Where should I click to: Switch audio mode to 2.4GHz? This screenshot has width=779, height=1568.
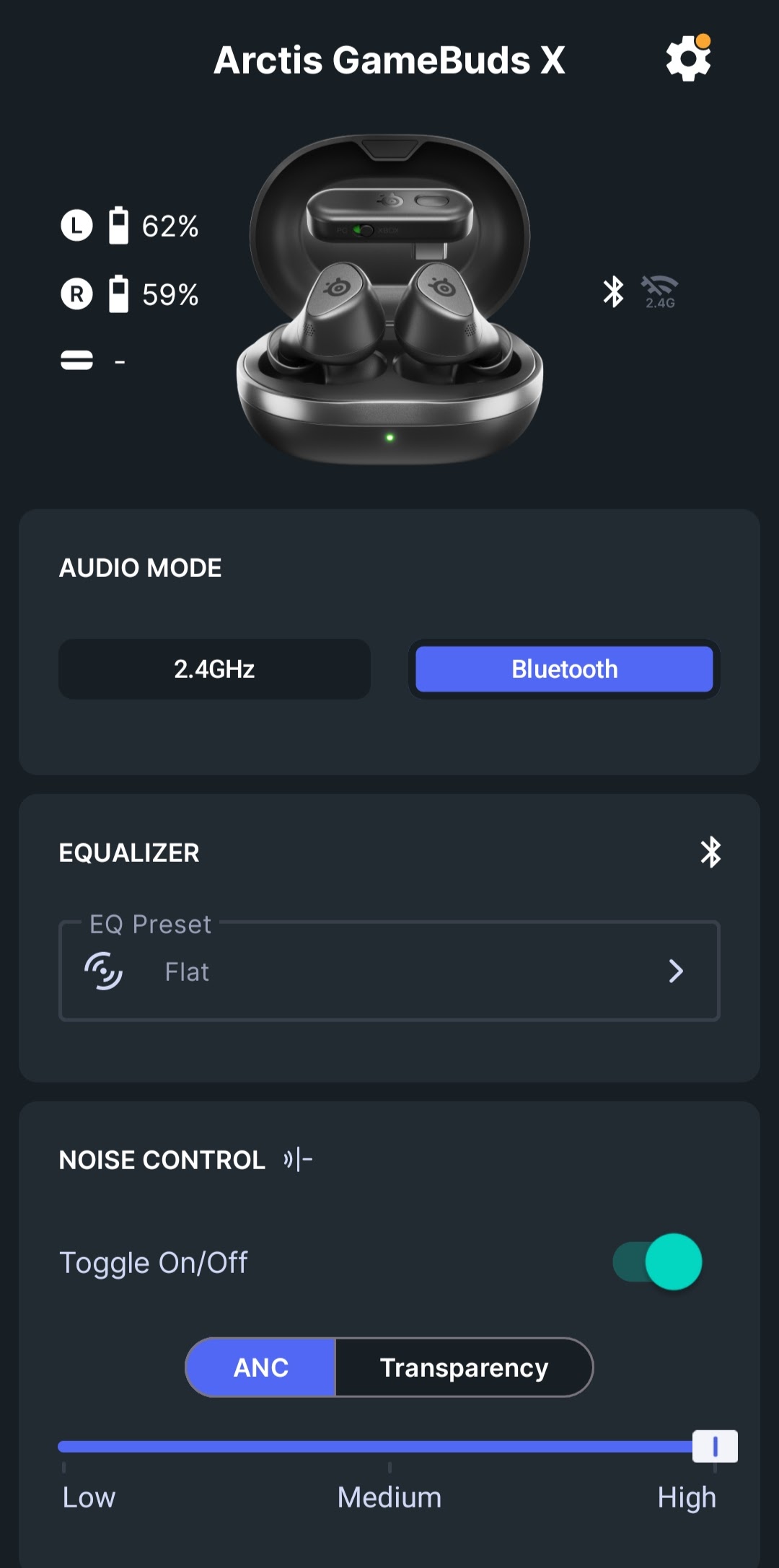214,669
